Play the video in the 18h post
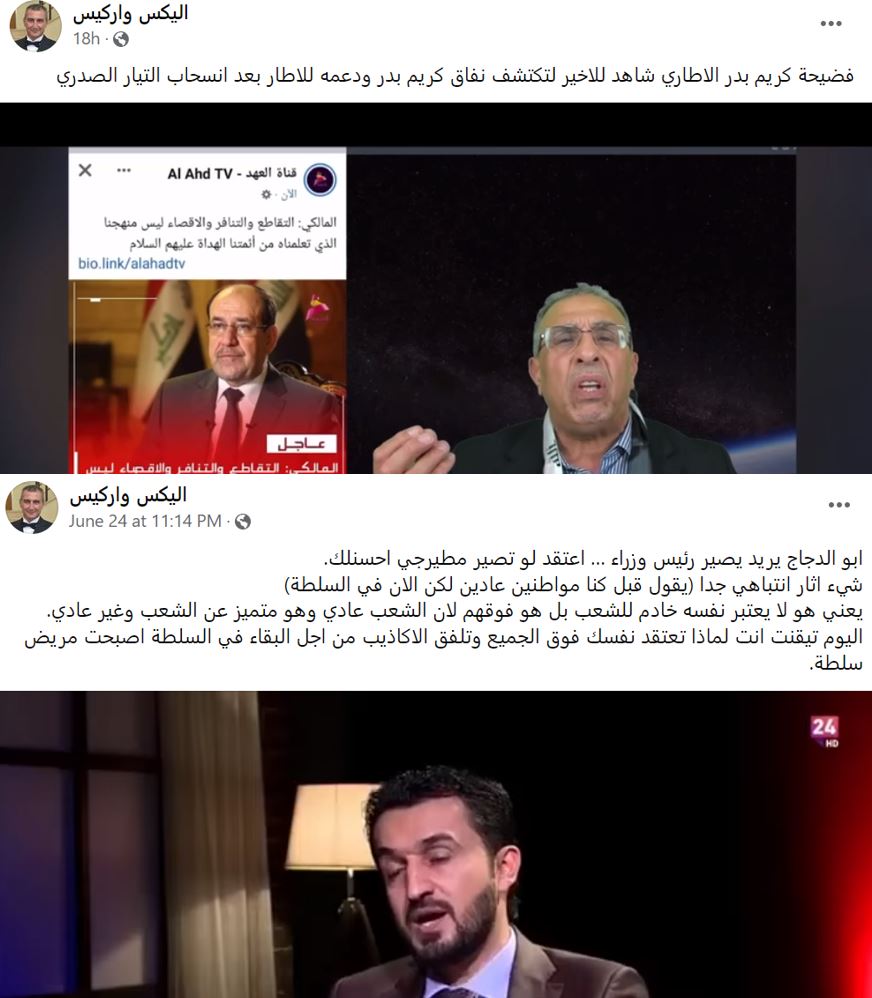This screenshot has height=998, width=872. [436, 310]
